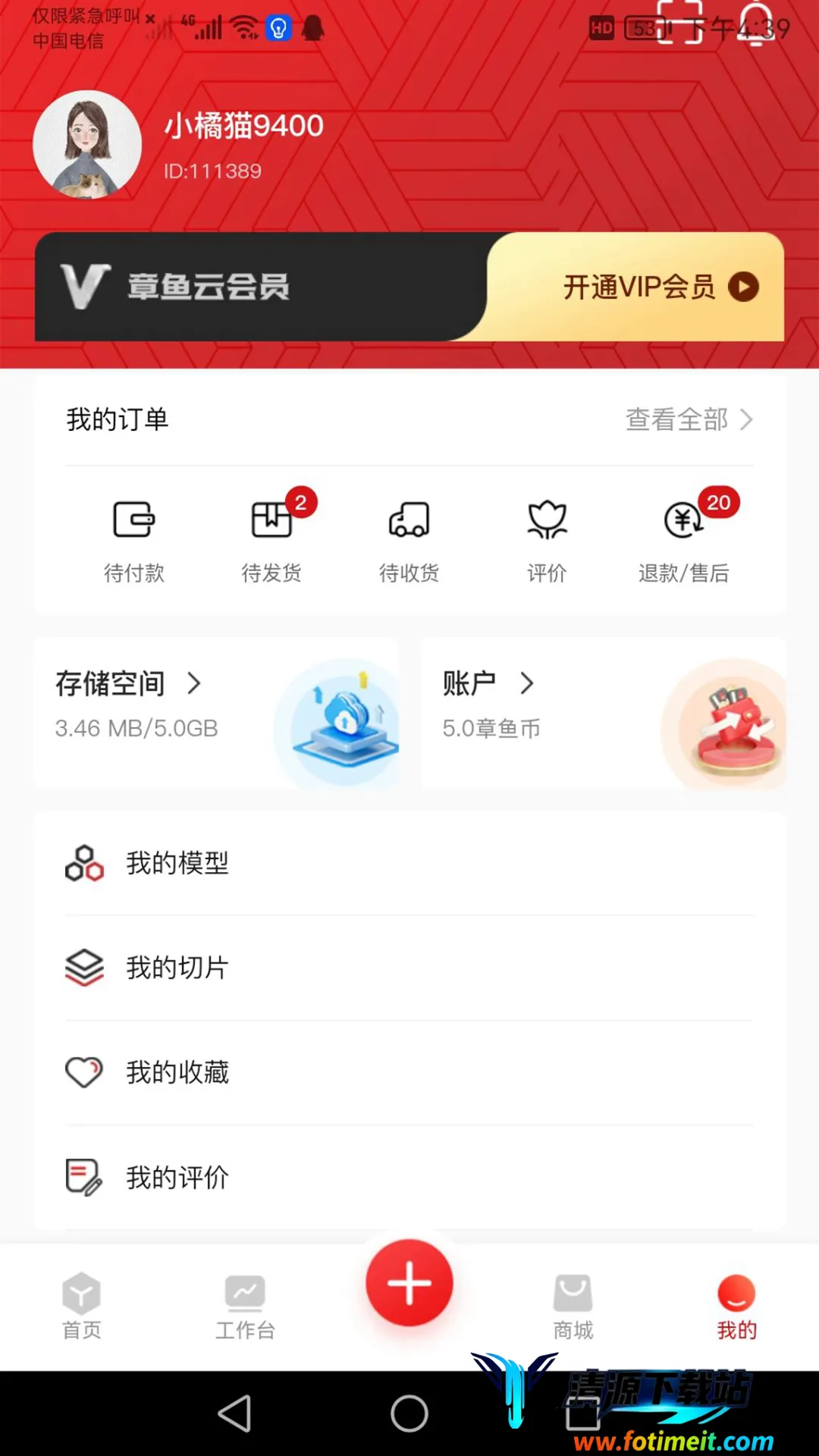Open 待发货 orders
The image size is (819, 1456).
tap(271, 540)
